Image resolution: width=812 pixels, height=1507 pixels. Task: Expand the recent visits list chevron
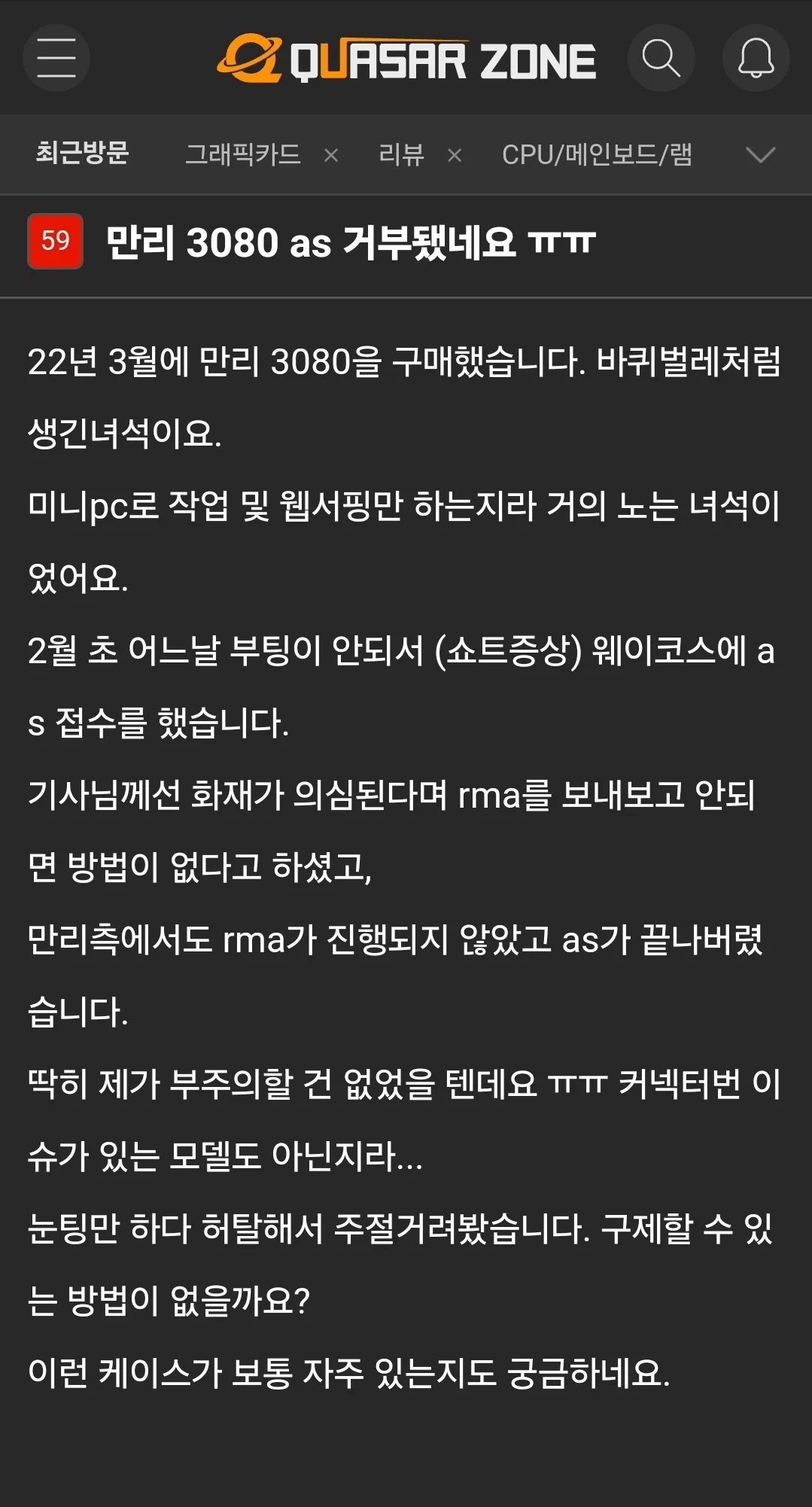(760, 155)
